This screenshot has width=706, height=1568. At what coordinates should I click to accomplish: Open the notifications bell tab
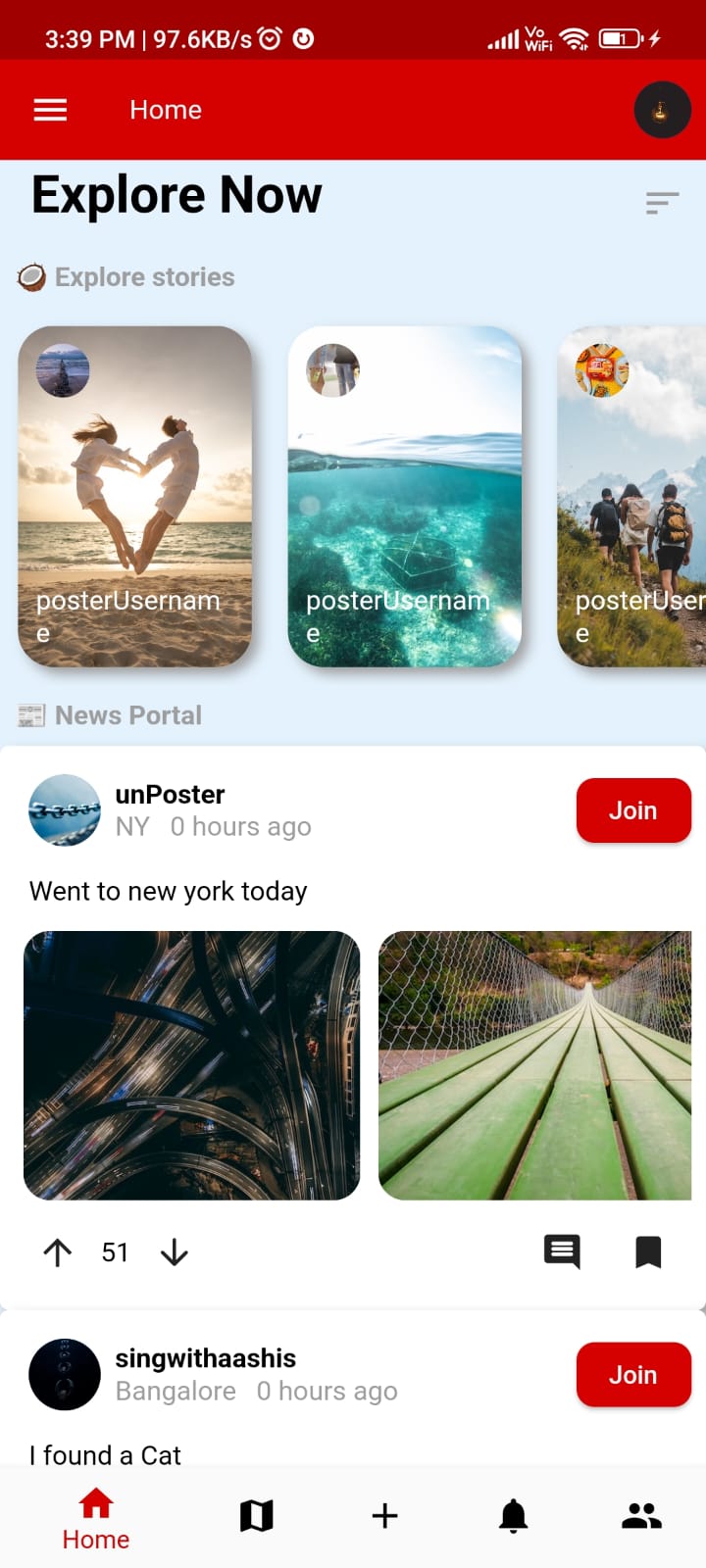coord(513,1516)
